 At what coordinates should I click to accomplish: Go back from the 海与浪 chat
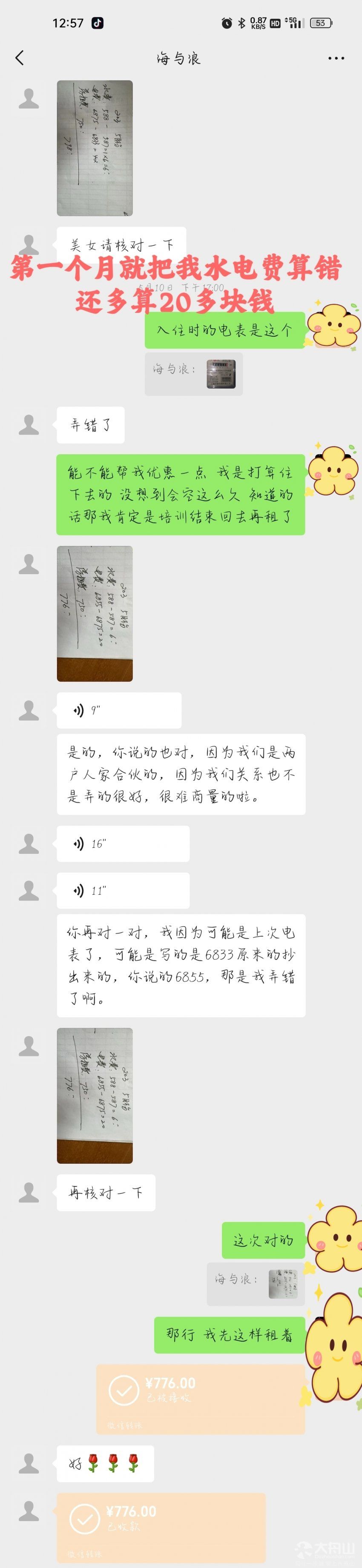[x=20, y=58]
